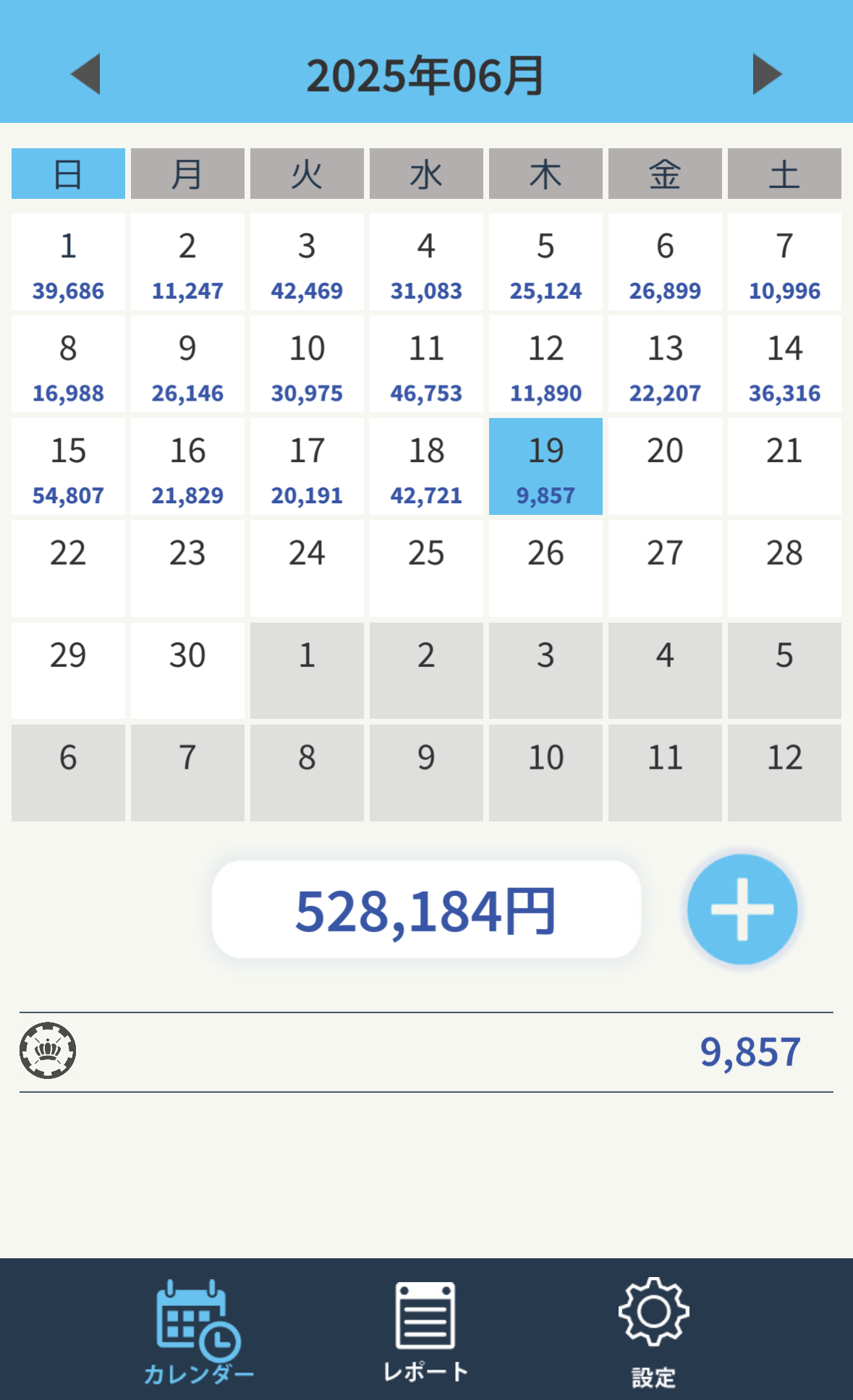This screenshot has width=853, height=1400.
Task: Switch to the レポート tab
Action: (x=425, y=1332)
